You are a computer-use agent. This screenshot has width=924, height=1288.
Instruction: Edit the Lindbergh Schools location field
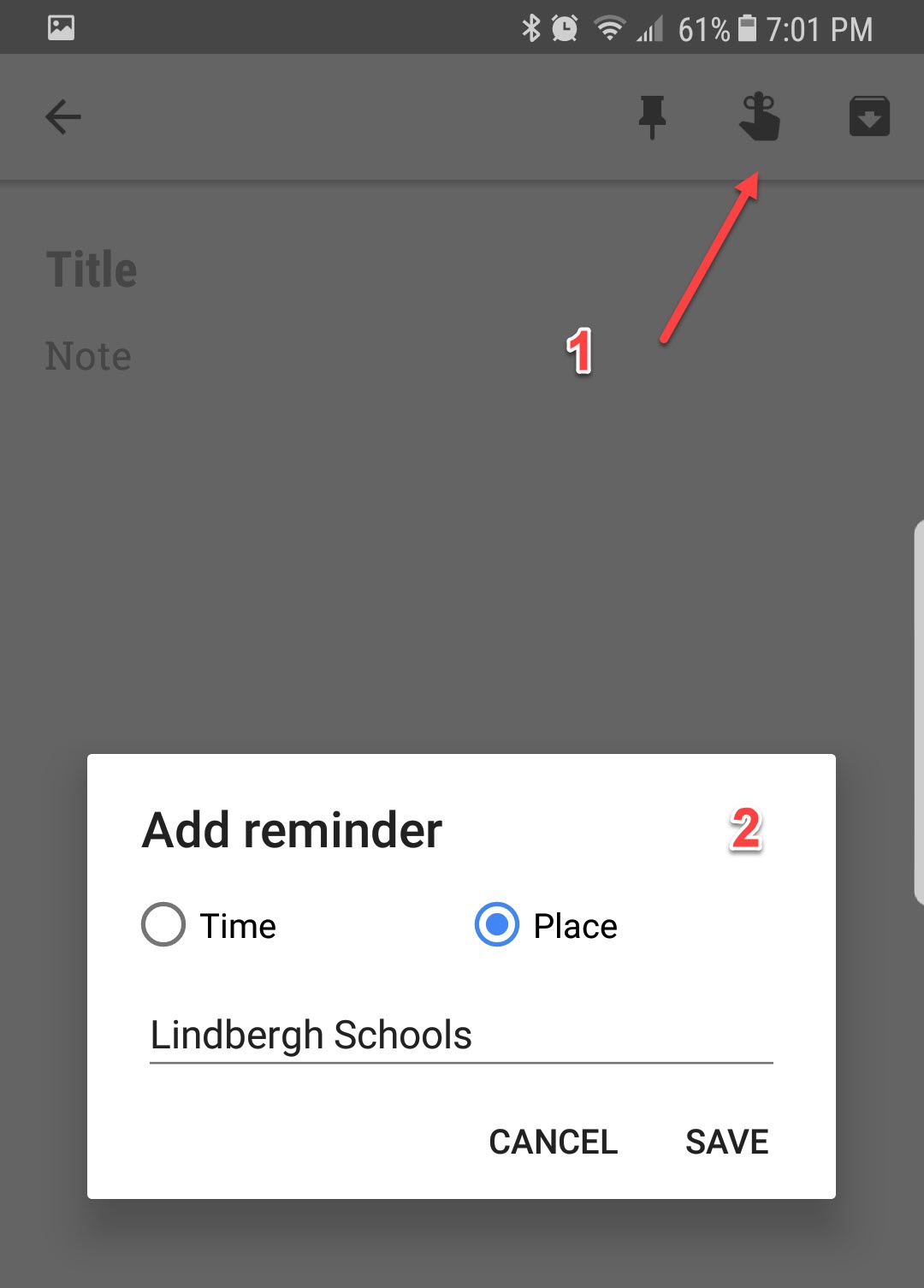click(x=460, y=1036)
